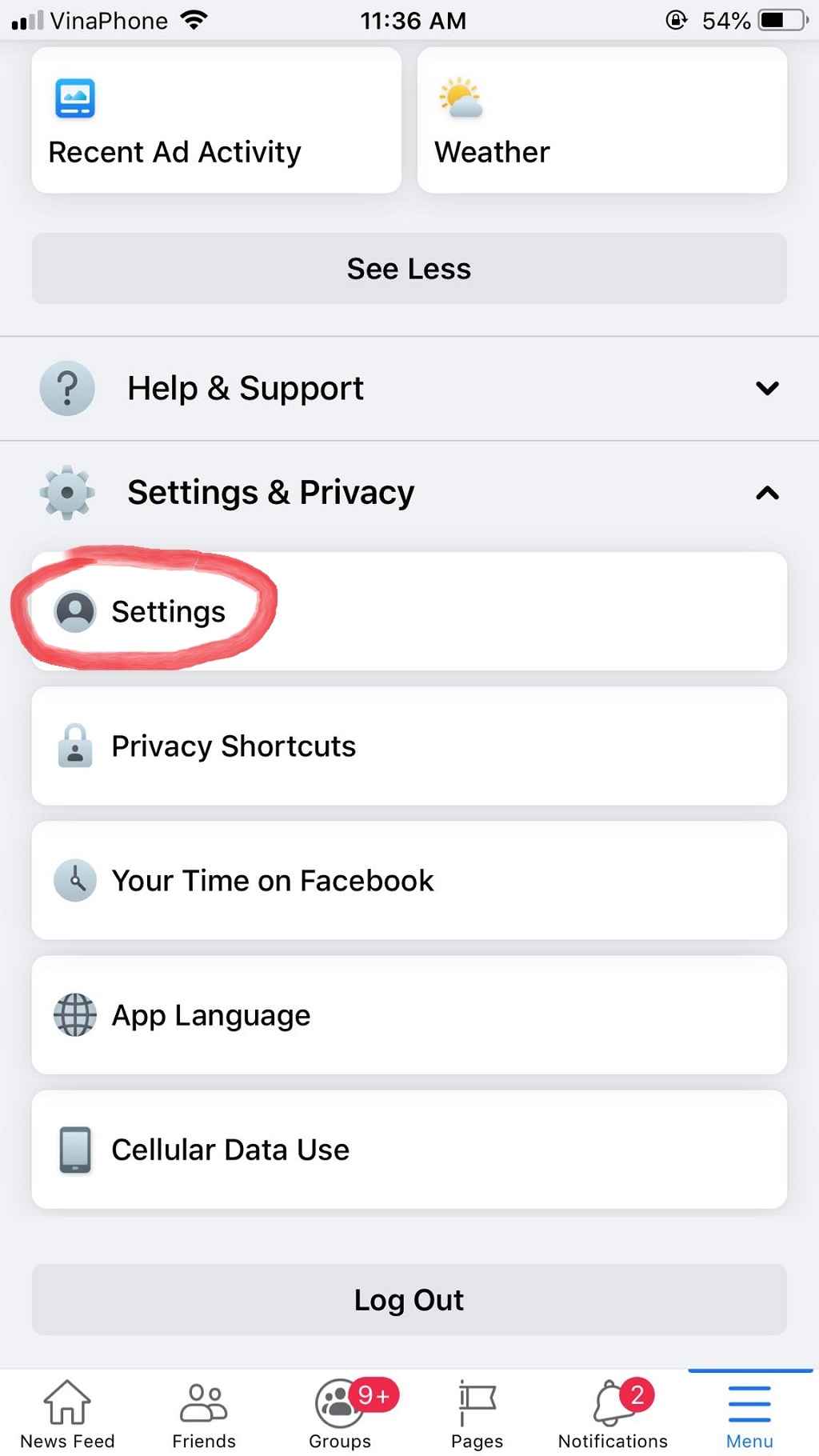Change the App Language
Image resolution: width=819 pixels, height=1456 pixels.
pos(409,1015)
